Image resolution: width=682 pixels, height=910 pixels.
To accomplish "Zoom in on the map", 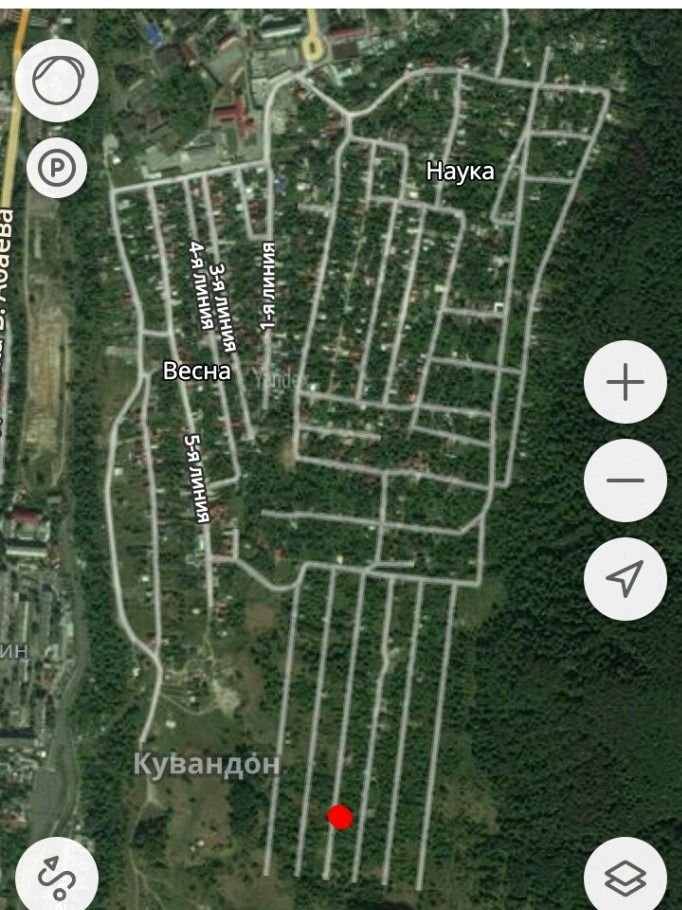I will tap(625, 382).
